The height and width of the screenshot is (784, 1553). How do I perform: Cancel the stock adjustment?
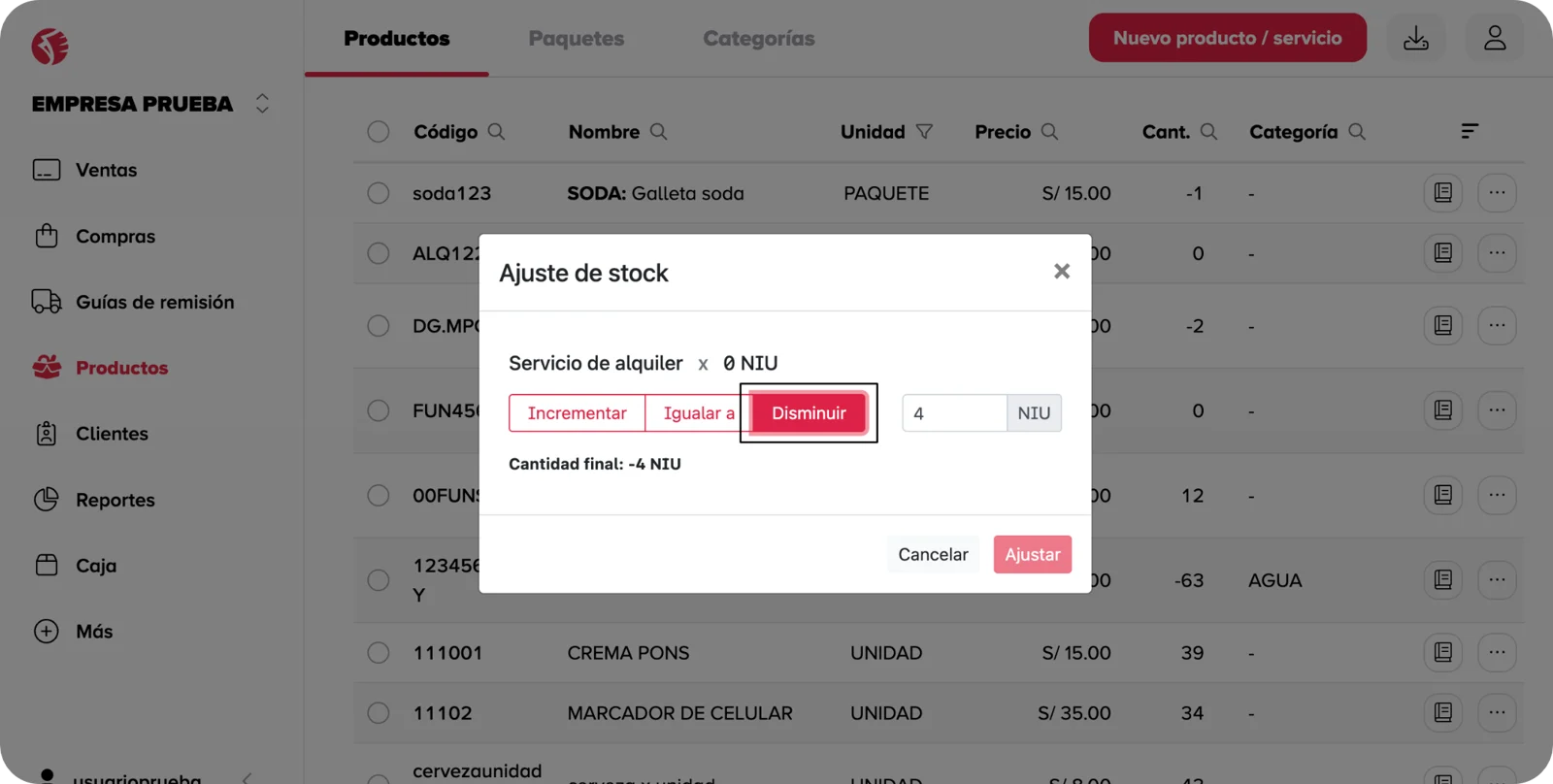(932, 555)
